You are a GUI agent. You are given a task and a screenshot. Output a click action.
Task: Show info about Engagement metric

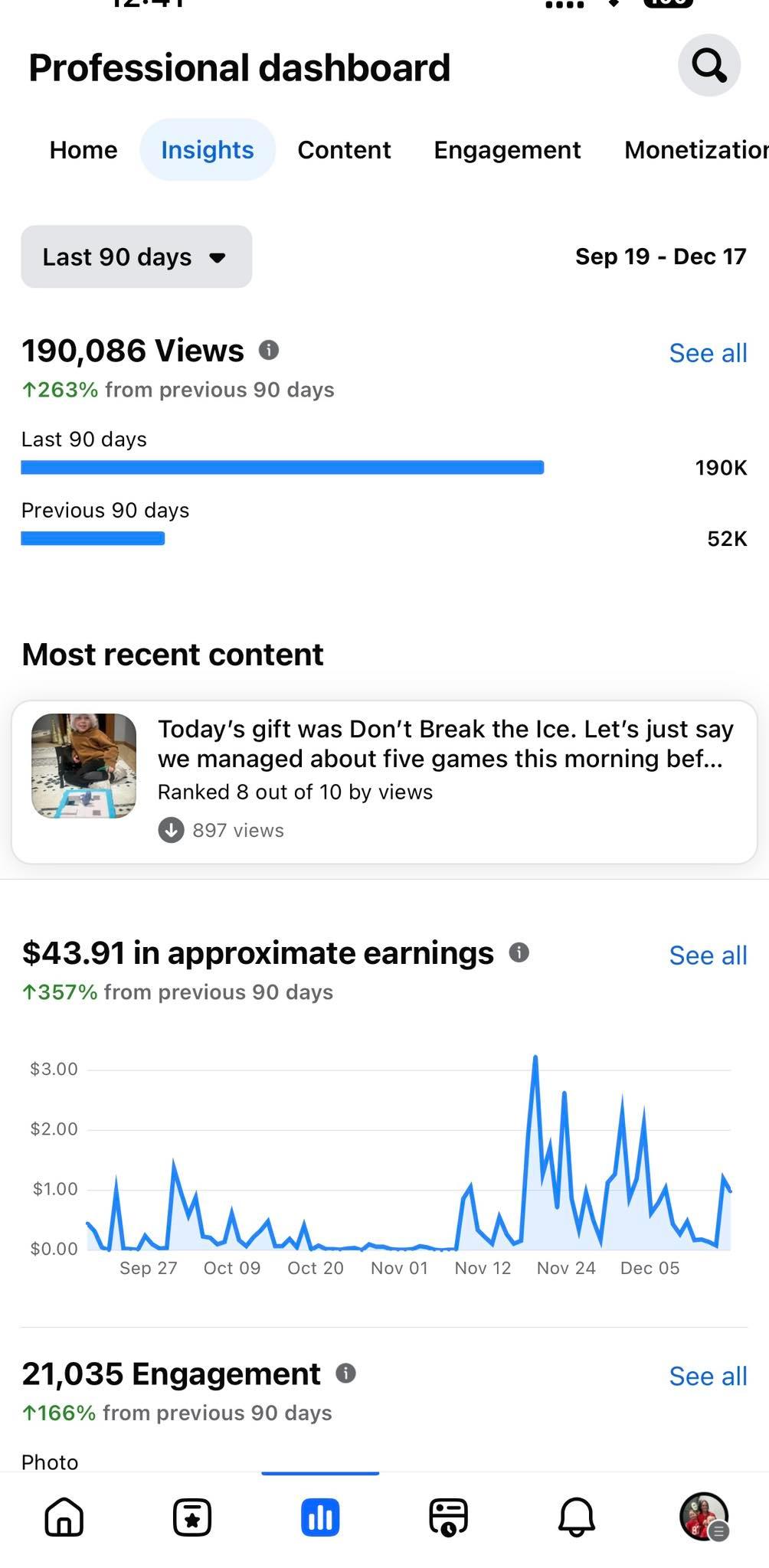tap(346, 1374)
